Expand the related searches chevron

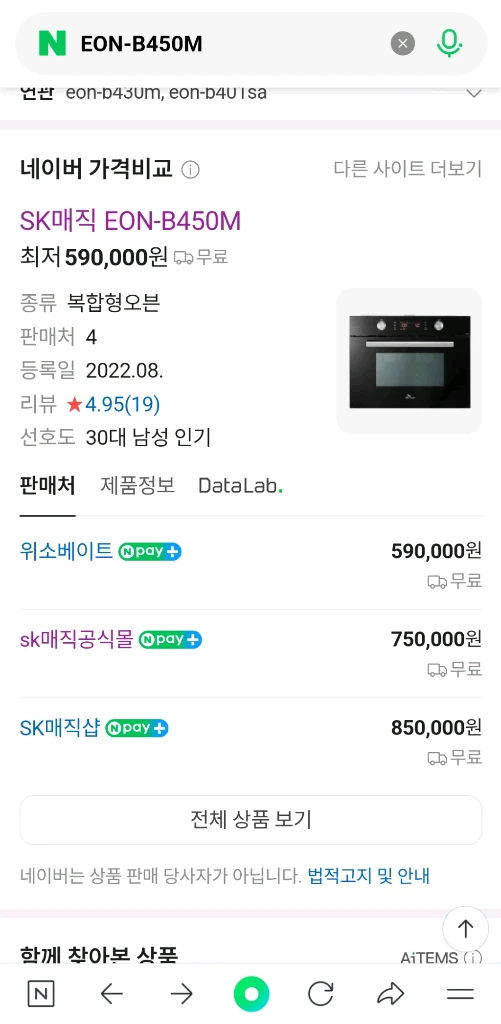474,93
